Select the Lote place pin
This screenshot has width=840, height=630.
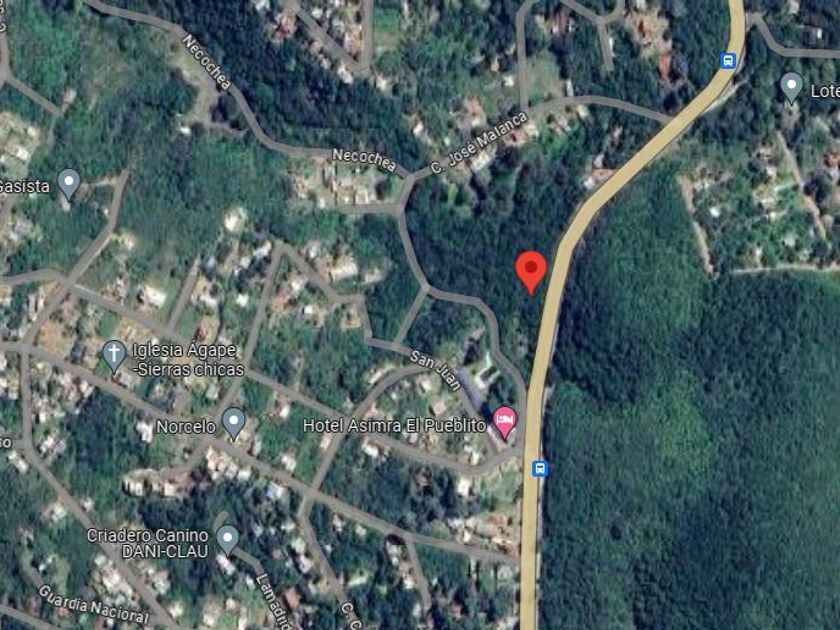(x=791, y=87)
